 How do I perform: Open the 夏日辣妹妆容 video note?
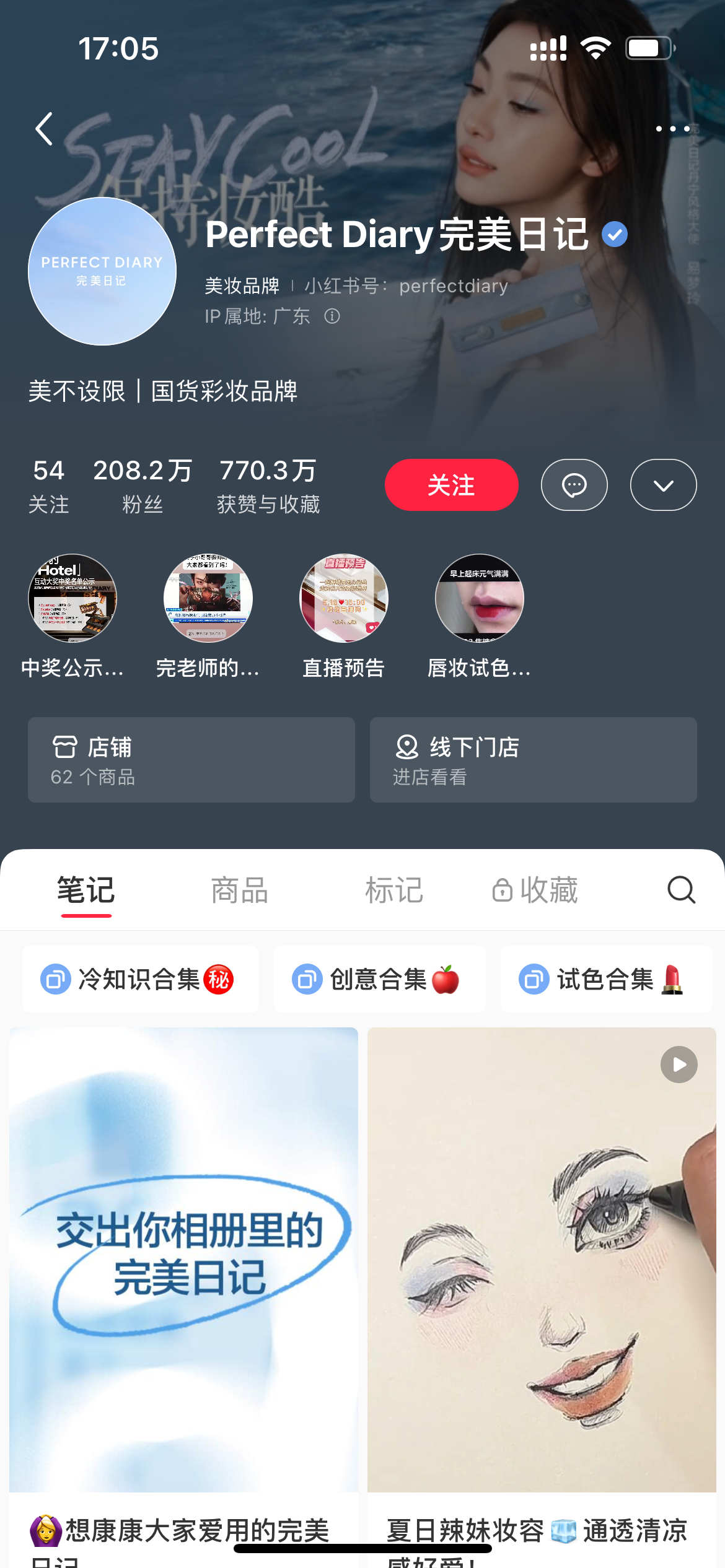[x=542, y=1260]
